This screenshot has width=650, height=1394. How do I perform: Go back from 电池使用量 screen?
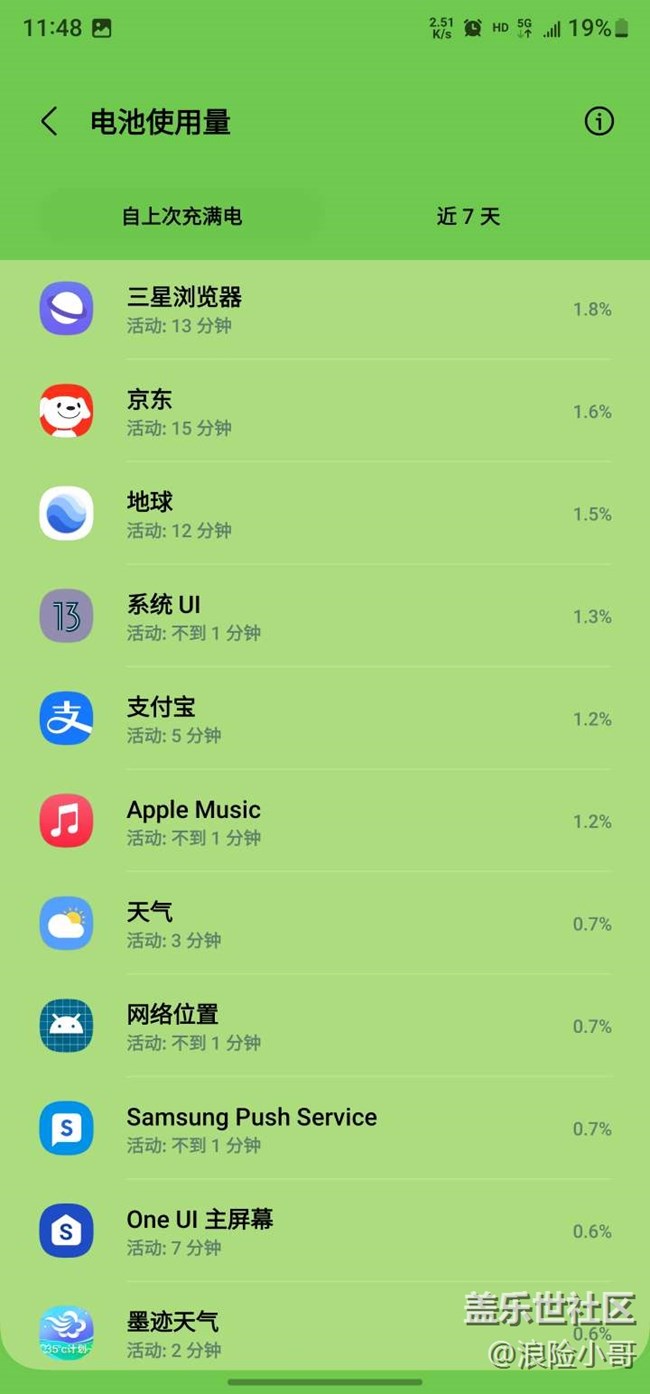(x=49, y=122)
